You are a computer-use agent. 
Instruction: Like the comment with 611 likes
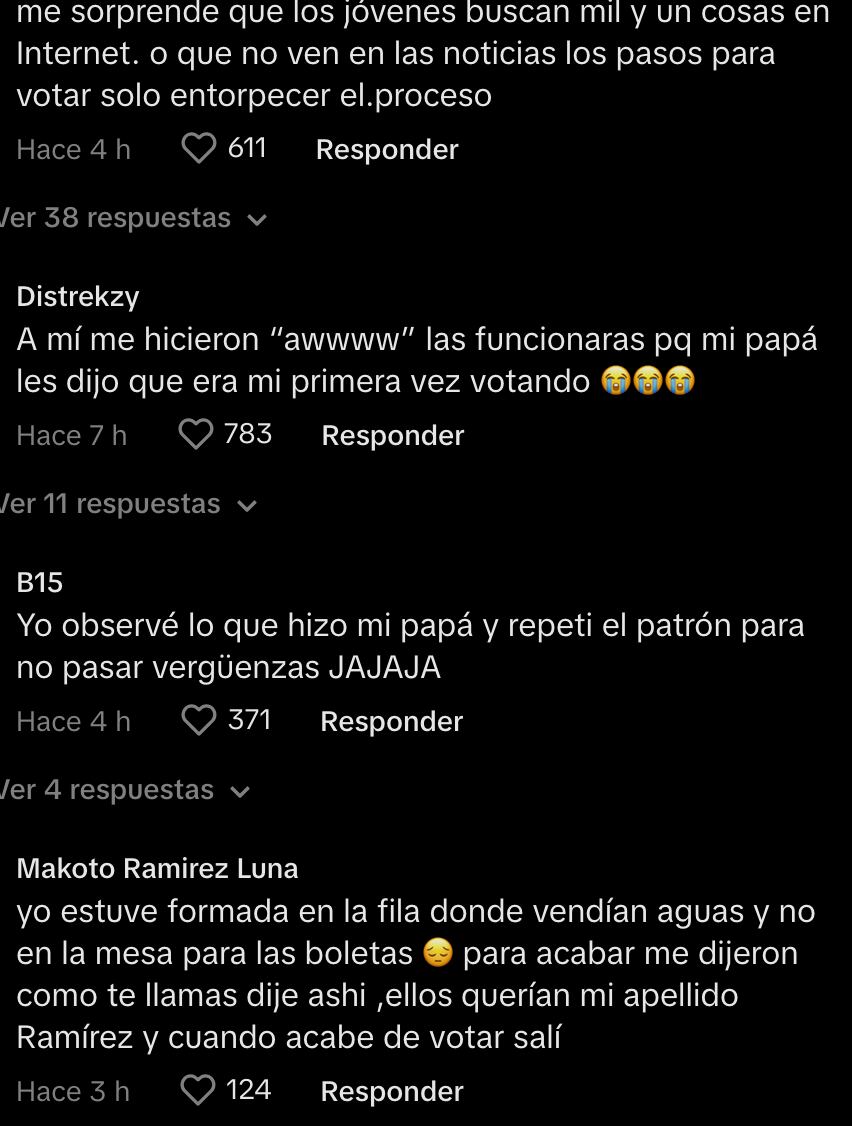click(199, 149)
